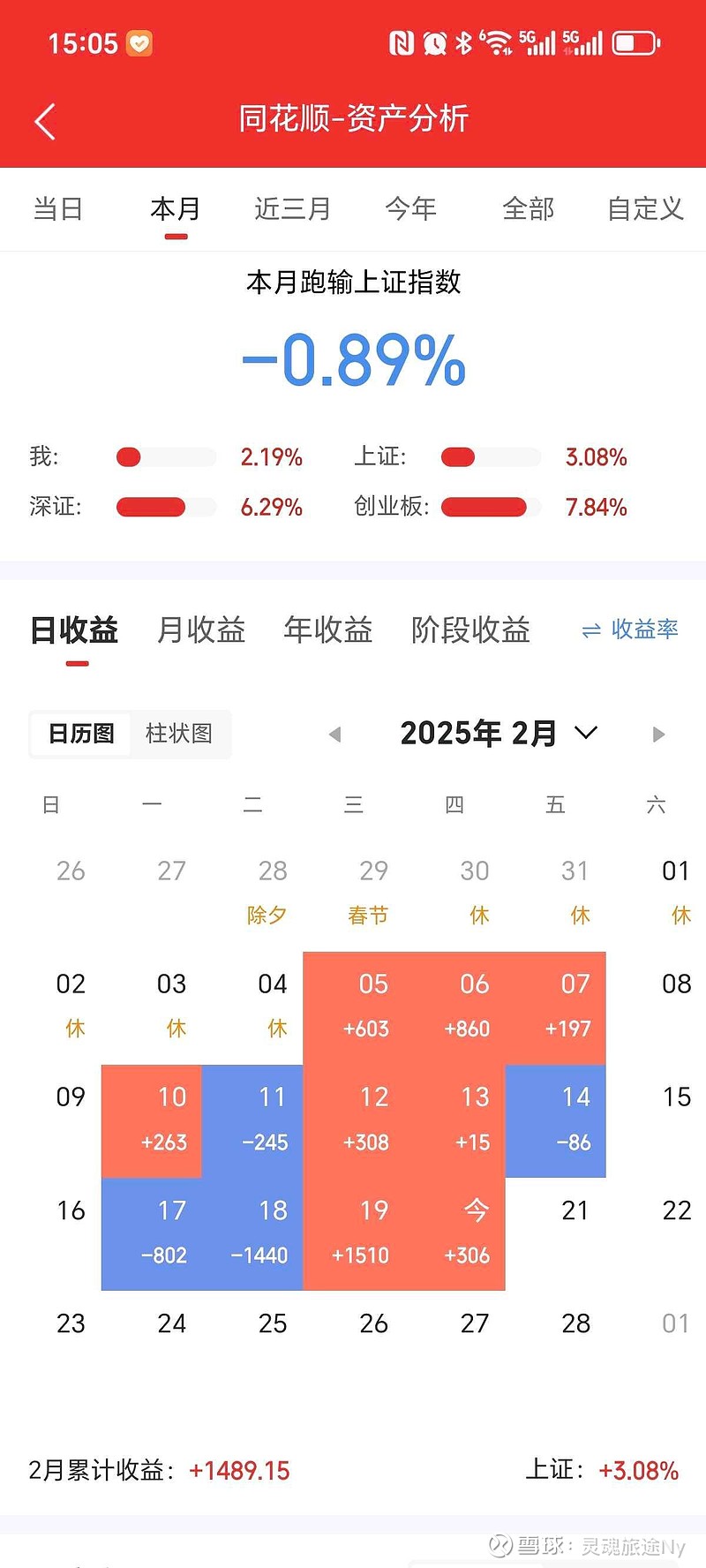
Task: Choose the 自定义 period tab
Action: click(646, 209)
